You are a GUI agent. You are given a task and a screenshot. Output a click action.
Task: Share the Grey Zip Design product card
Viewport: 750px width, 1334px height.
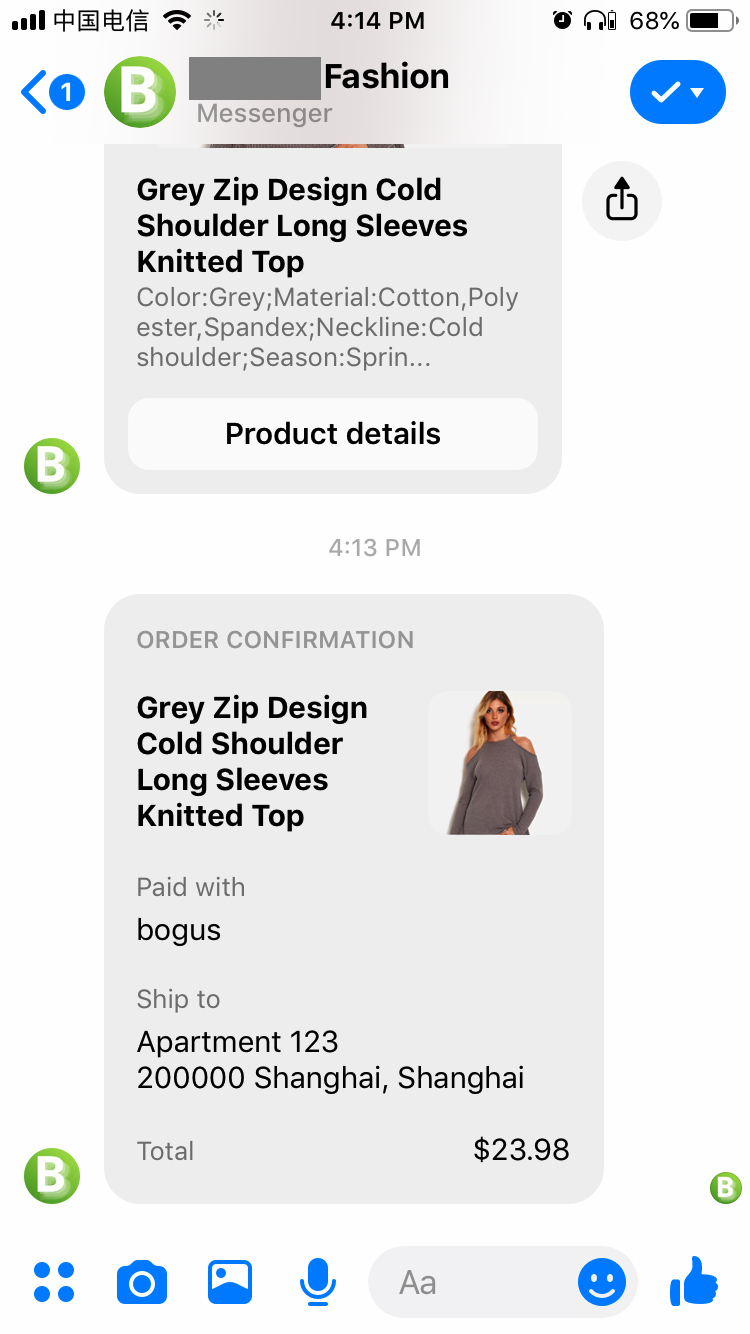(621, 200)
